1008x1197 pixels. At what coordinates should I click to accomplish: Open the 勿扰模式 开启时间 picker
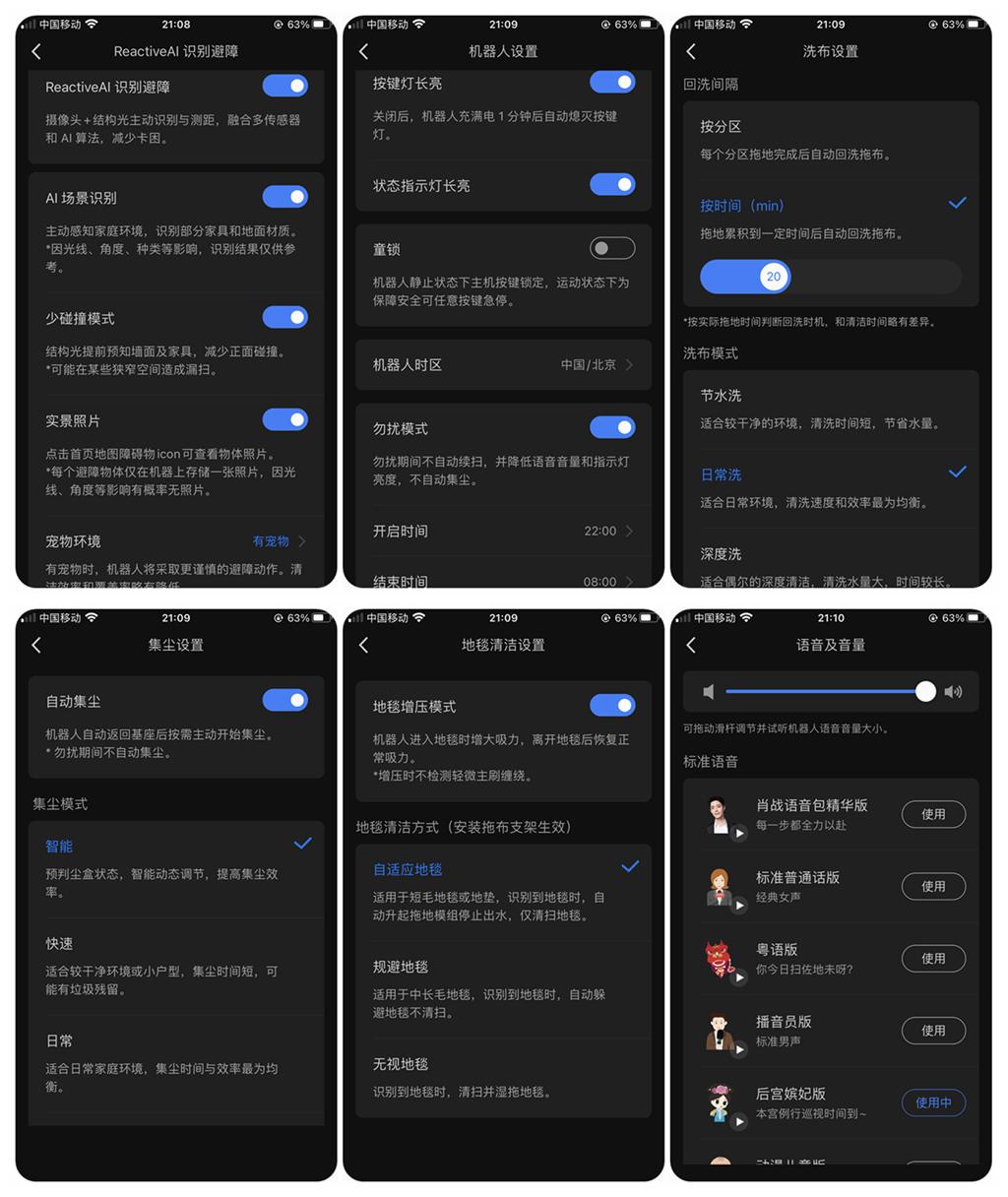coord(503,531)
